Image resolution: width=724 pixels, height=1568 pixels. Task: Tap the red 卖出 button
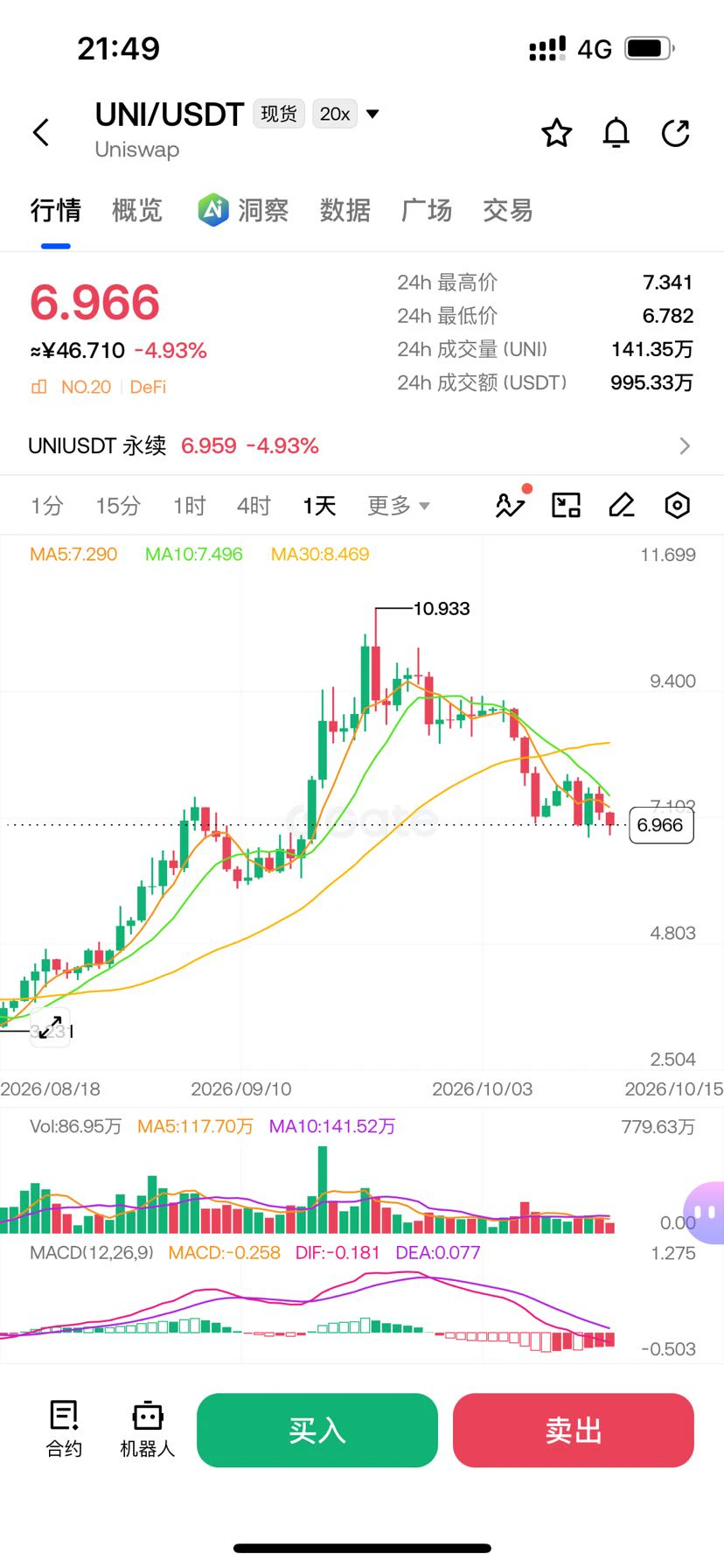click(574, 1431)
